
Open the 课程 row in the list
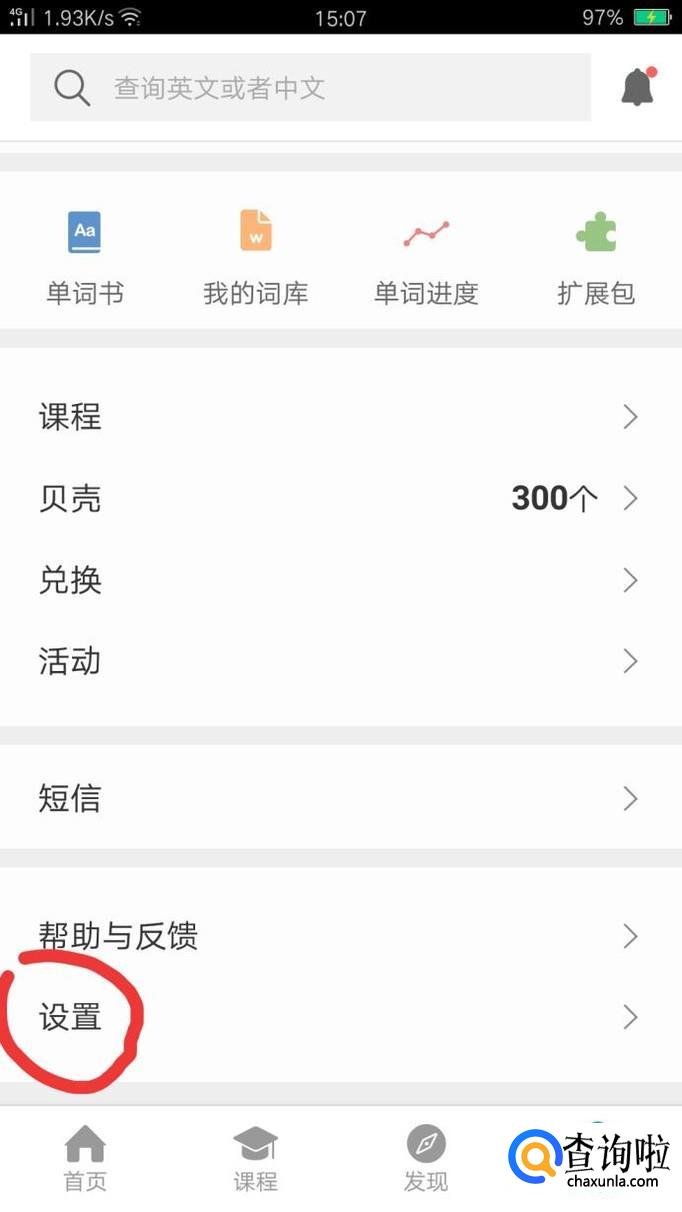point(340,417)
